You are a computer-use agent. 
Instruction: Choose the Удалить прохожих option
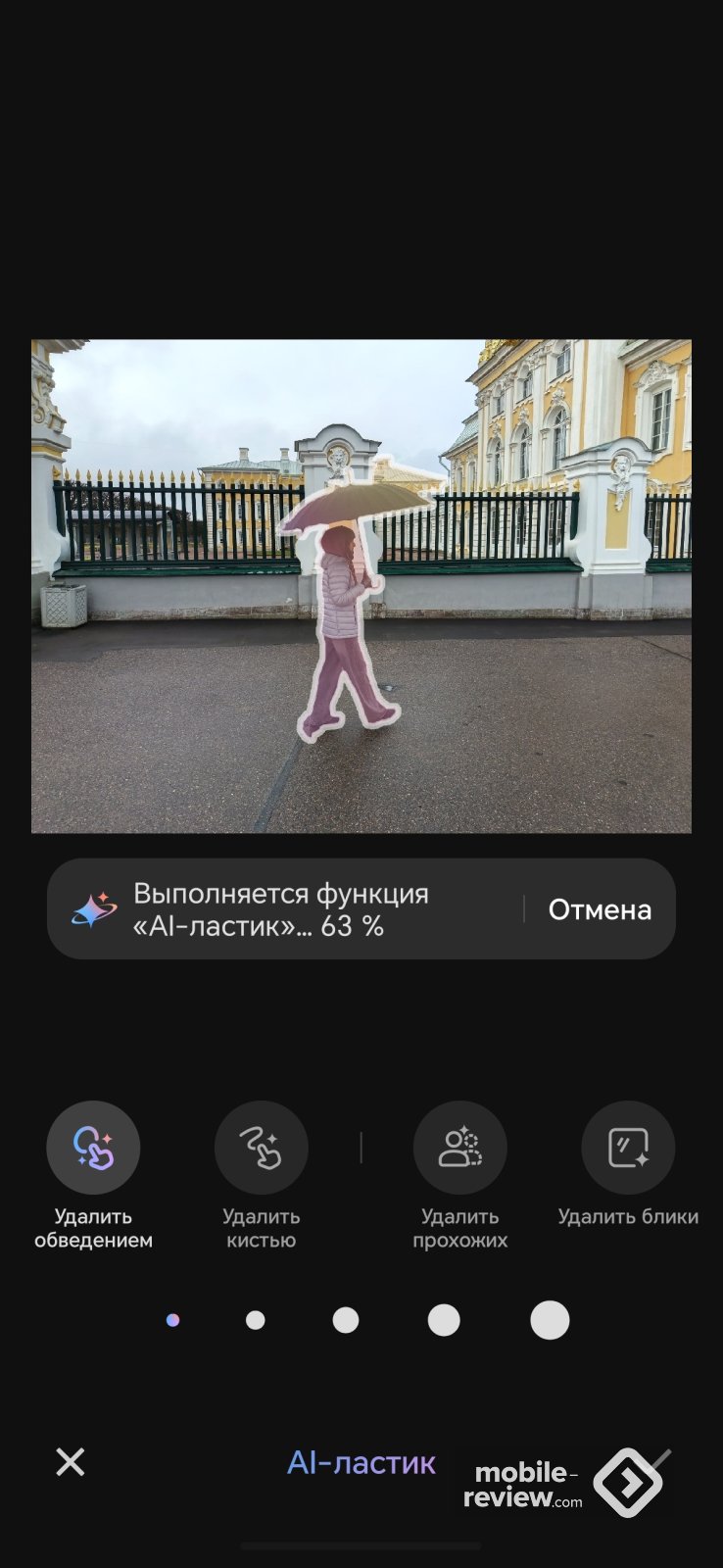459,1148
